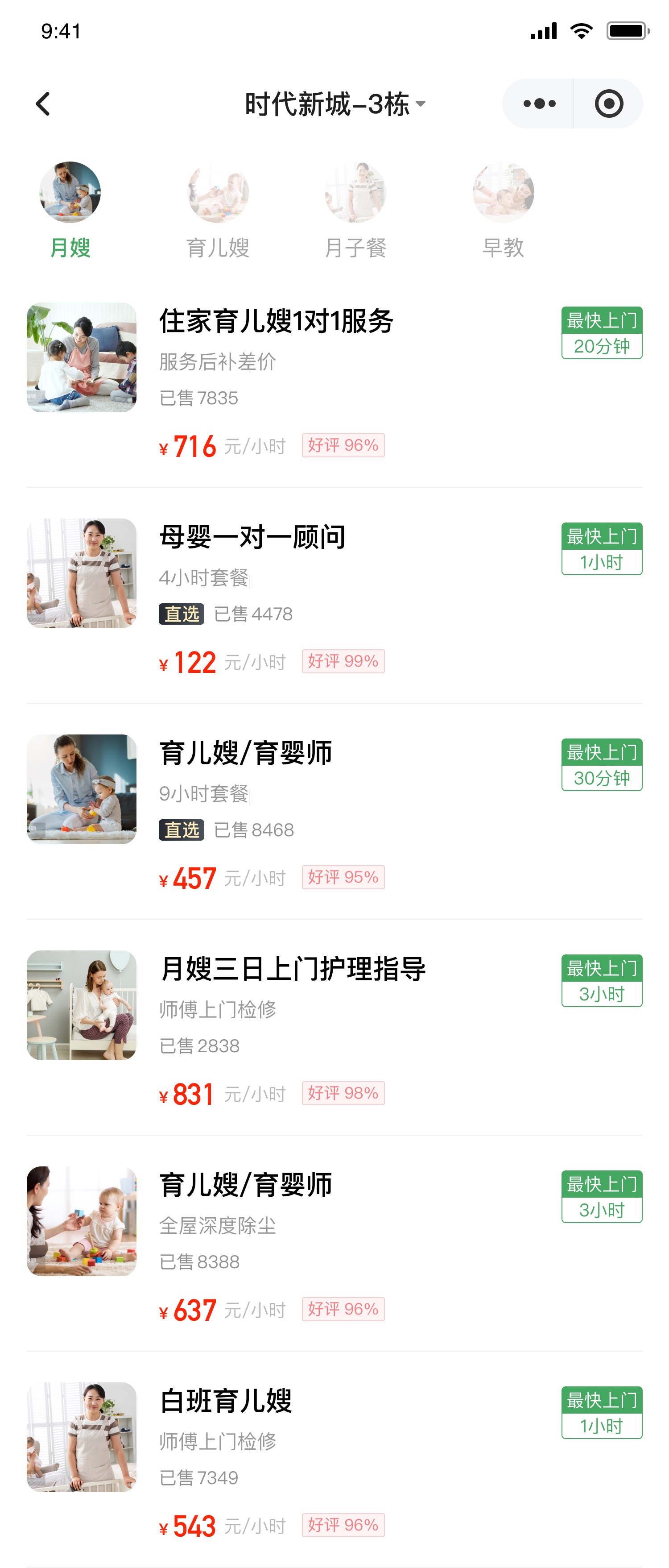View 育儿嫂/育婴师 priced at 457
The height and width of the screenshot is (1568, 669).
246,754
